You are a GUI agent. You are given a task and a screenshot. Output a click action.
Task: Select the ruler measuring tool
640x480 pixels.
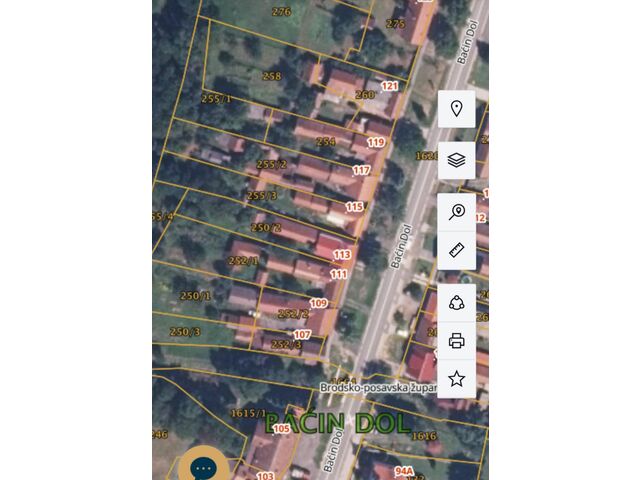457,250
